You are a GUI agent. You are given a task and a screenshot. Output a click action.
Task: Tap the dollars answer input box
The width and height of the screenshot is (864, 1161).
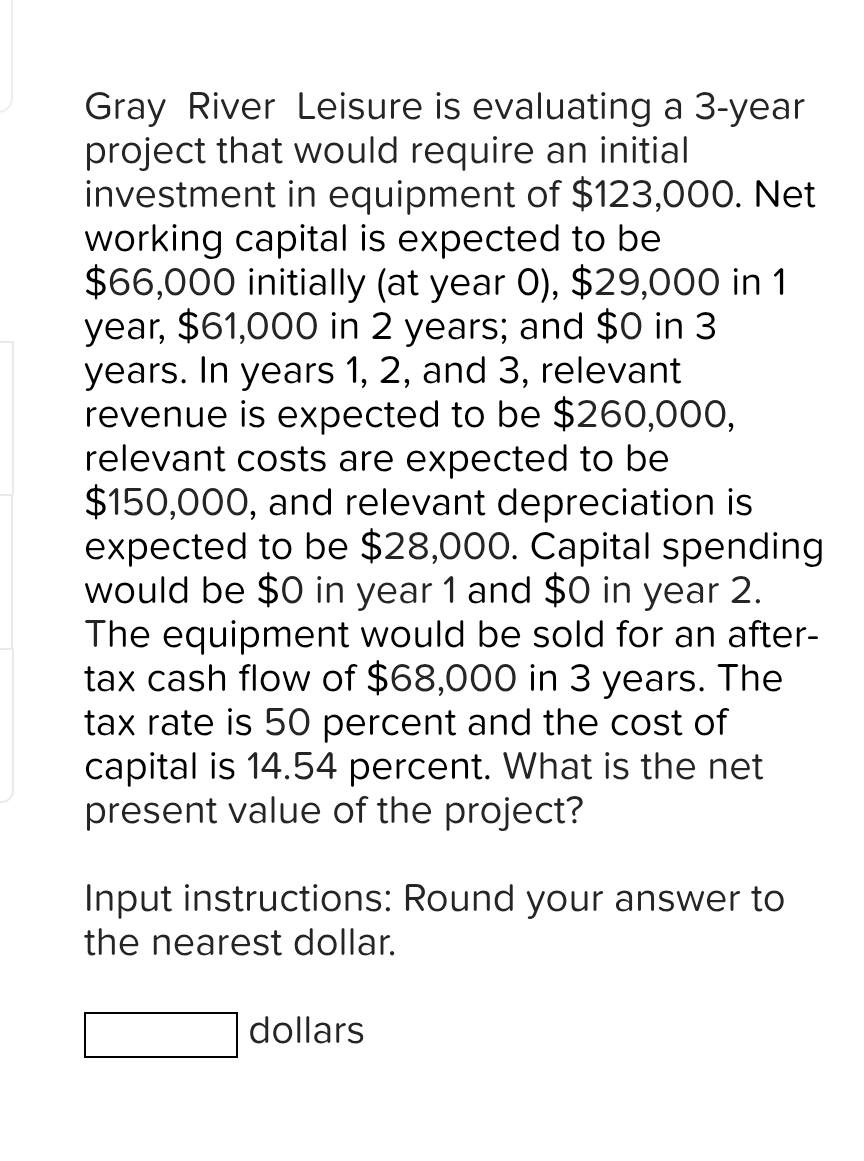(x=161, y=1034)
